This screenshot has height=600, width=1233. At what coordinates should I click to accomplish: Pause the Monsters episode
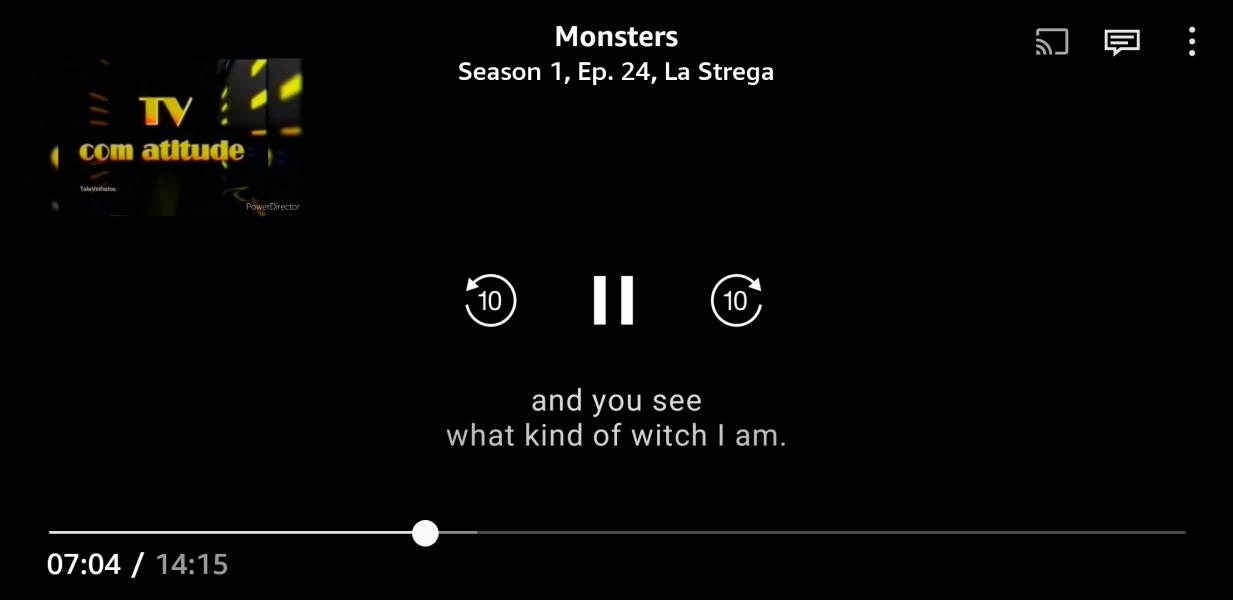point(613,300)
